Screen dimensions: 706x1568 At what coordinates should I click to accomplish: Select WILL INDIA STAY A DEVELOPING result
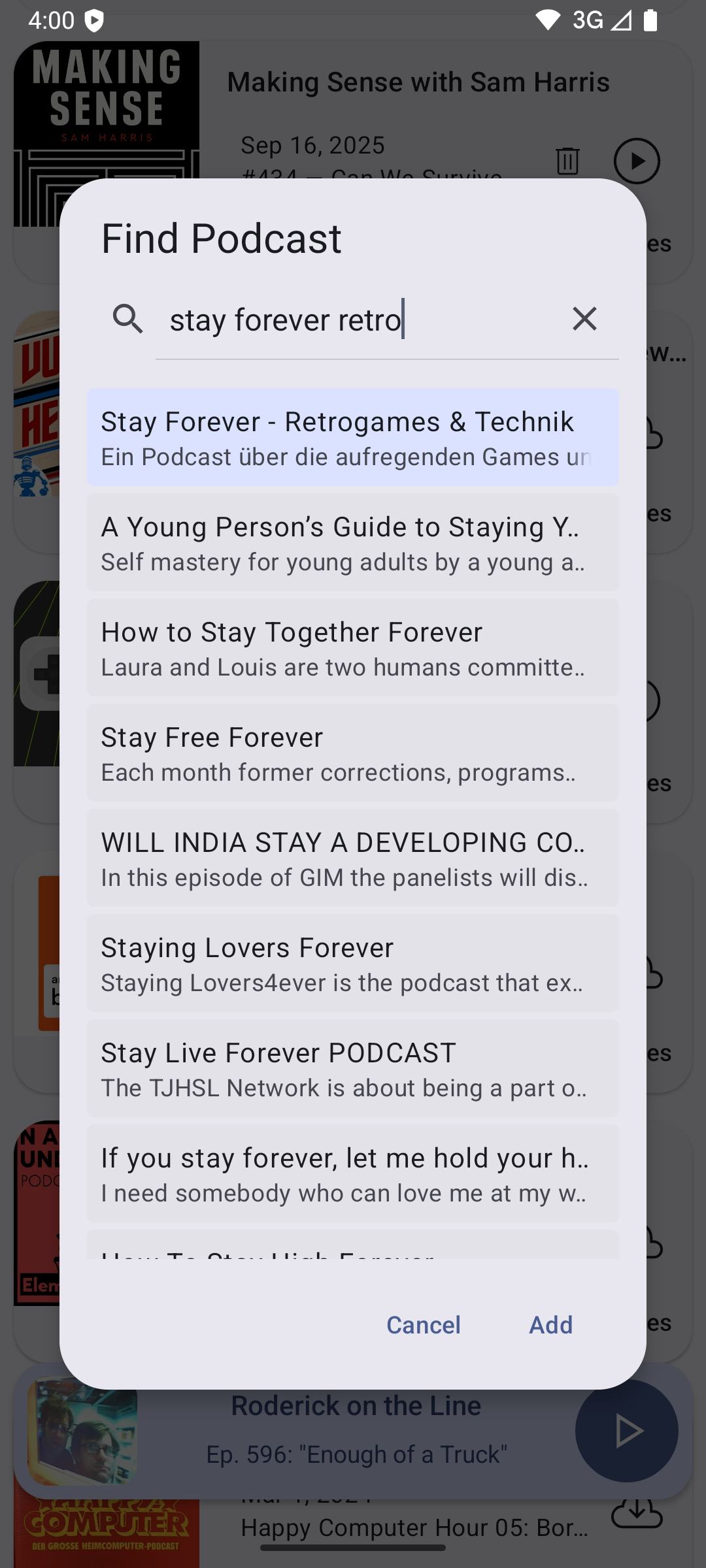(x=353, y=858)
